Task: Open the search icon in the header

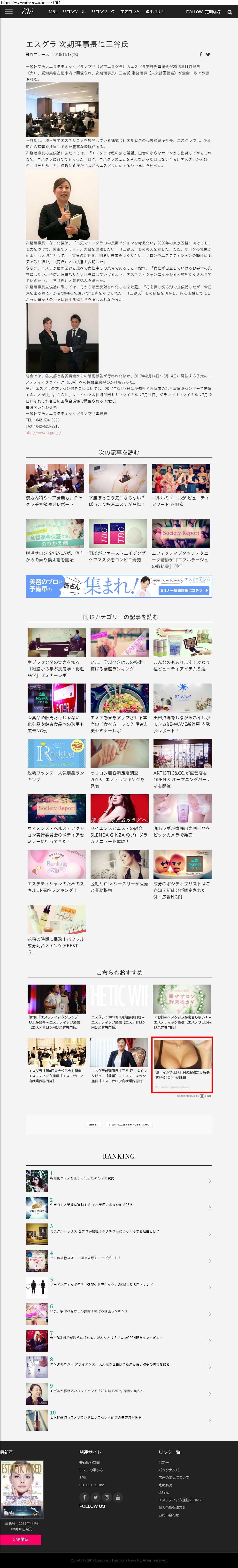Action: (x=230, y=12)
